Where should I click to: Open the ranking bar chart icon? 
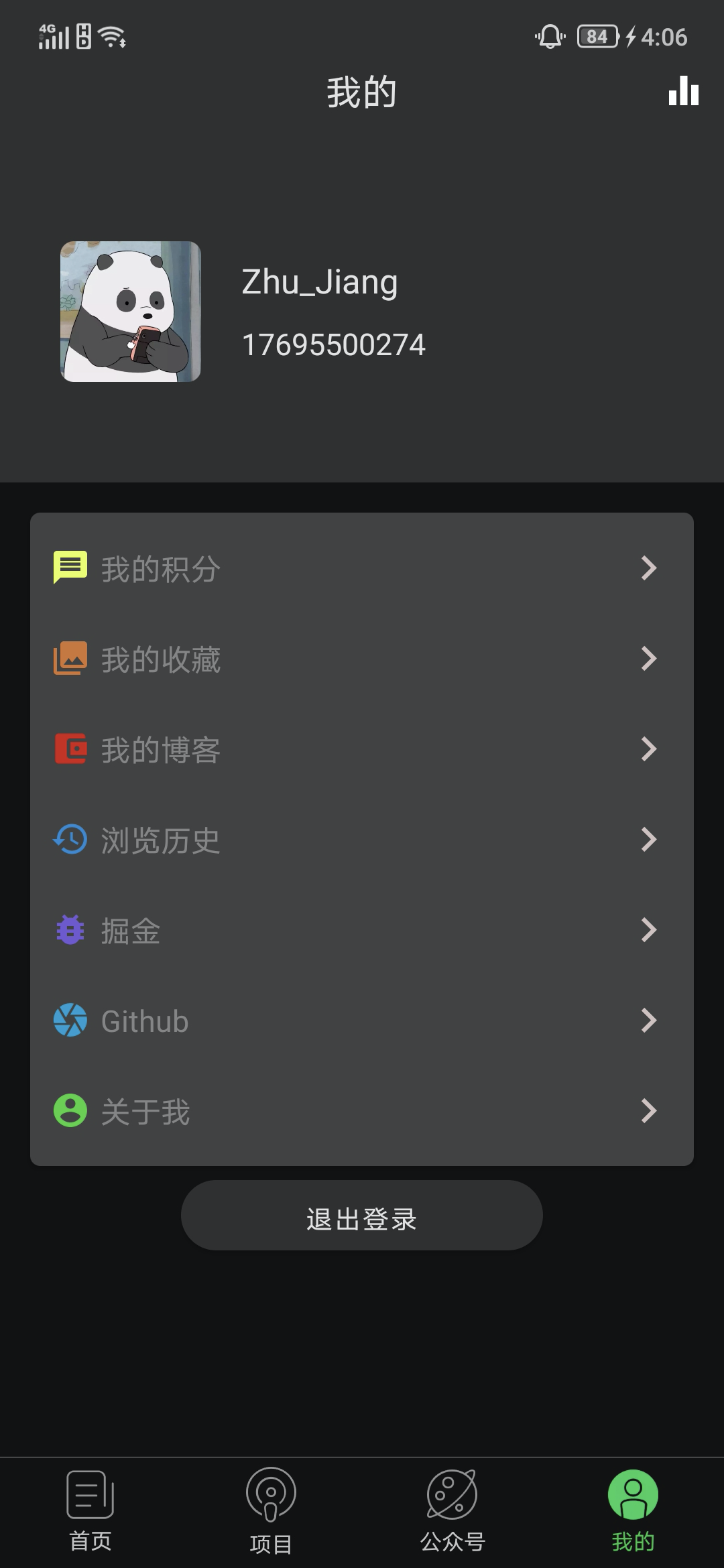pos(683,91)
